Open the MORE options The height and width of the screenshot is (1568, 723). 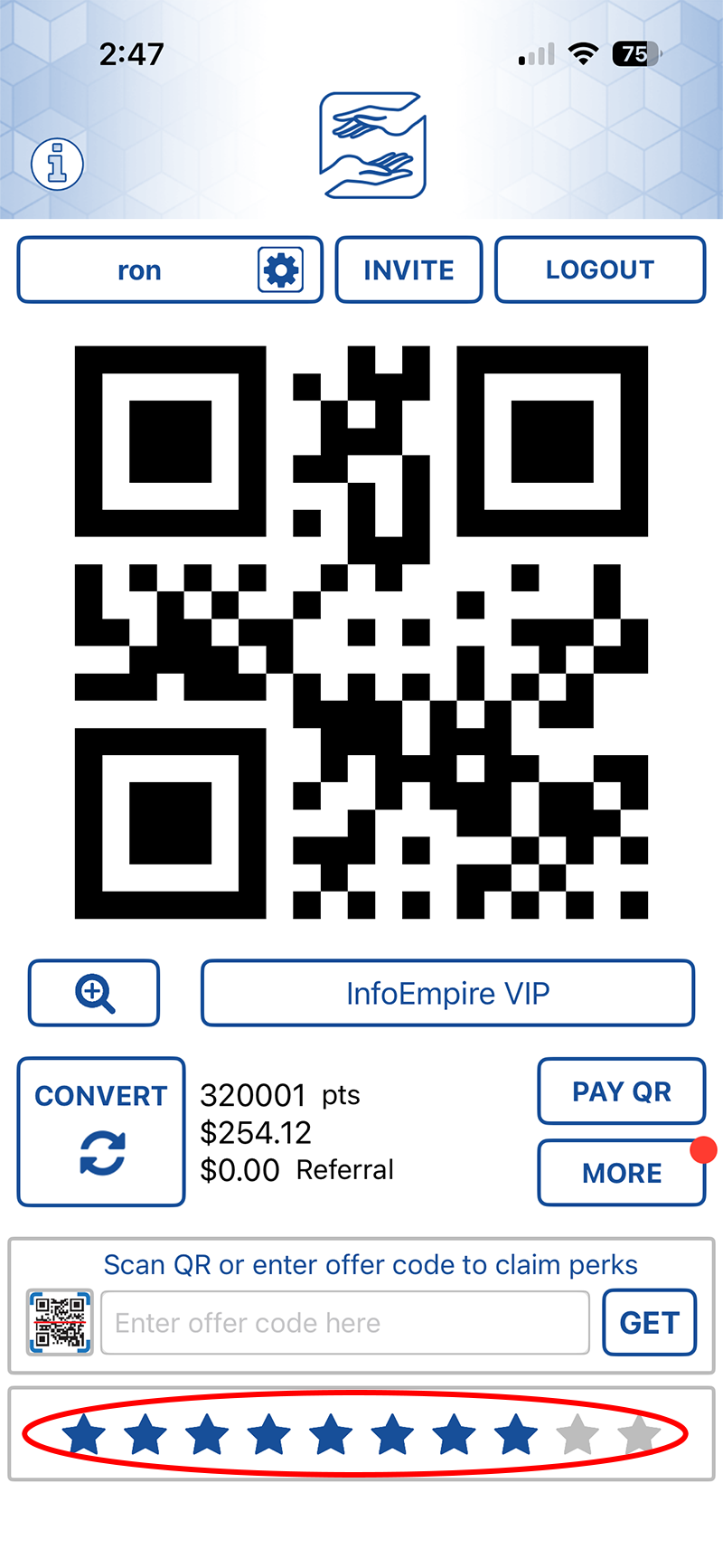[622, 1173]
